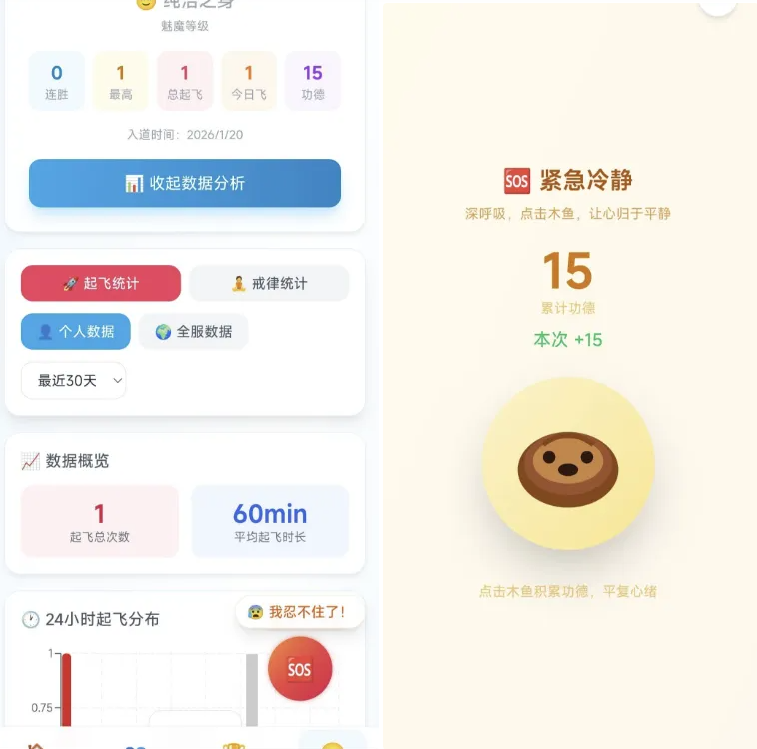Open the 最近30天 time range dropdown

click(x=74, y=380)
